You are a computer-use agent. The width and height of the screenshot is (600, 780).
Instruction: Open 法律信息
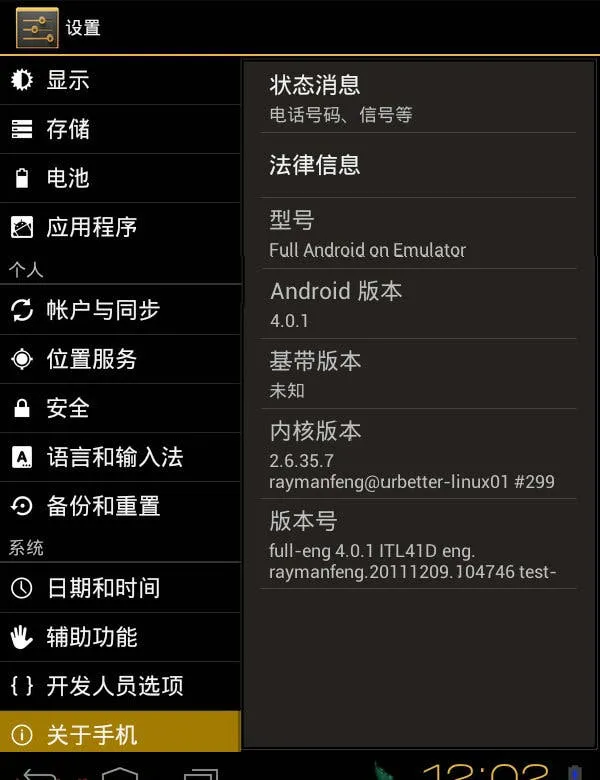(418, 165)
